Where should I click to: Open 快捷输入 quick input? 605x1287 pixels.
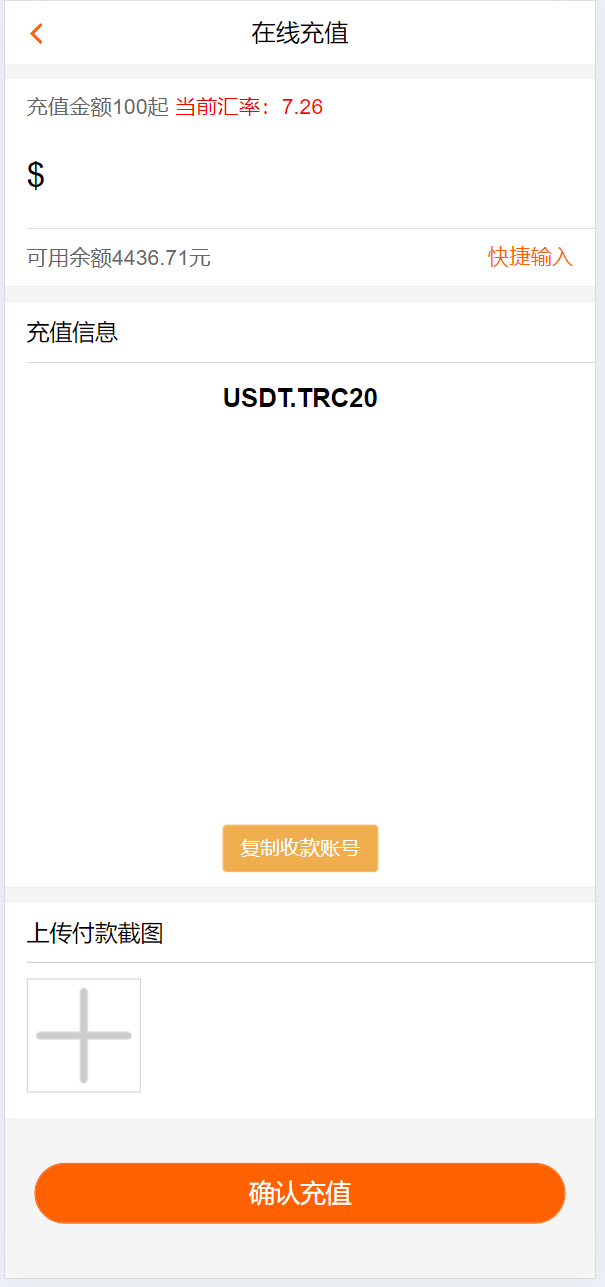click(530, 257)
